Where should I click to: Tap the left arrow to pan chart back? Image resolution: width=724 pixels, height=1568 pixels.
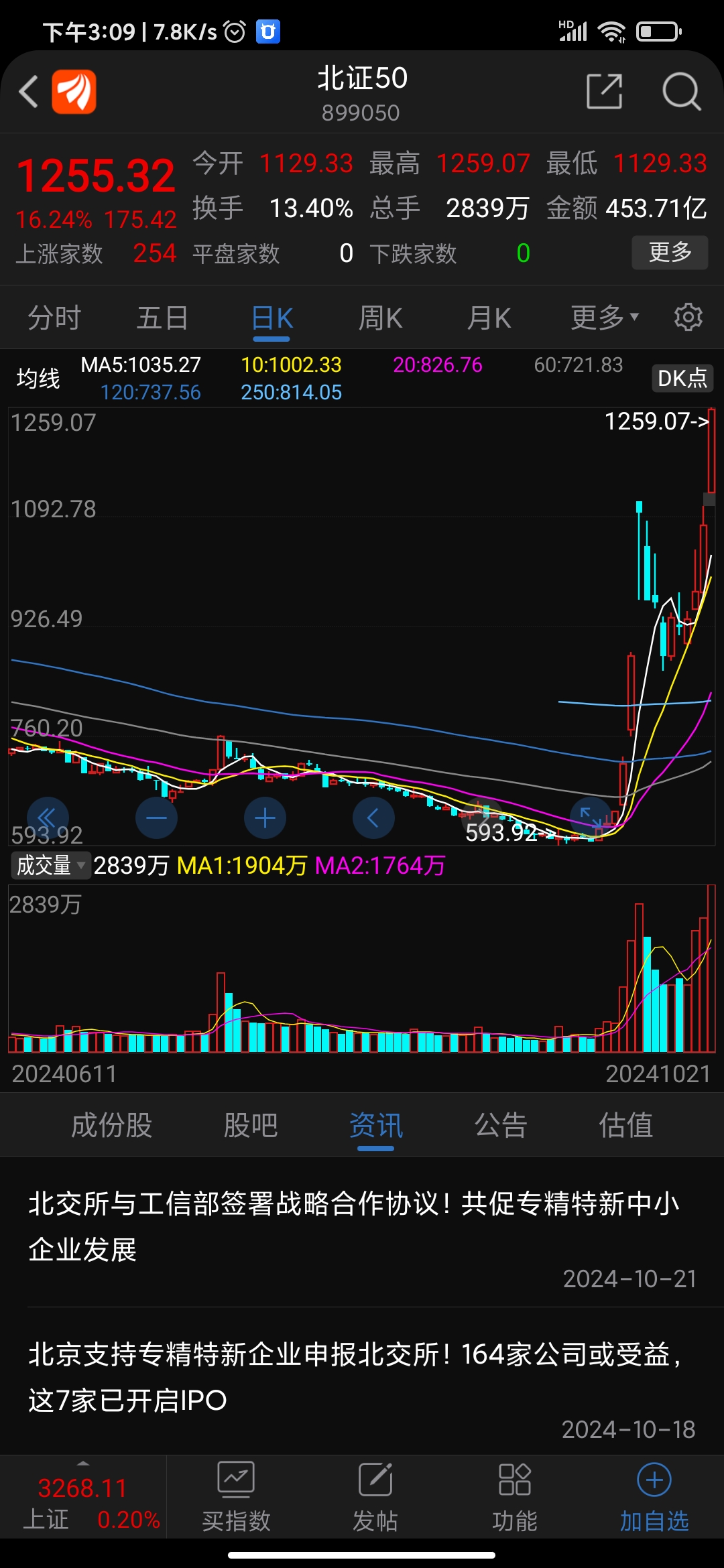click(373, 818)
